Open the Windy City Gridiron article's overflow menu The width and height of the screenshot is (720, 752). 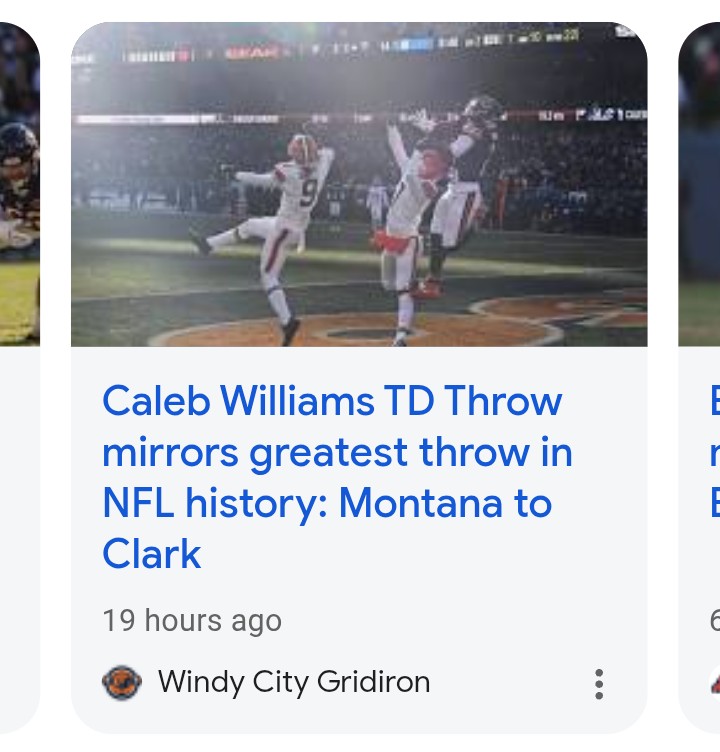(598, 683)
